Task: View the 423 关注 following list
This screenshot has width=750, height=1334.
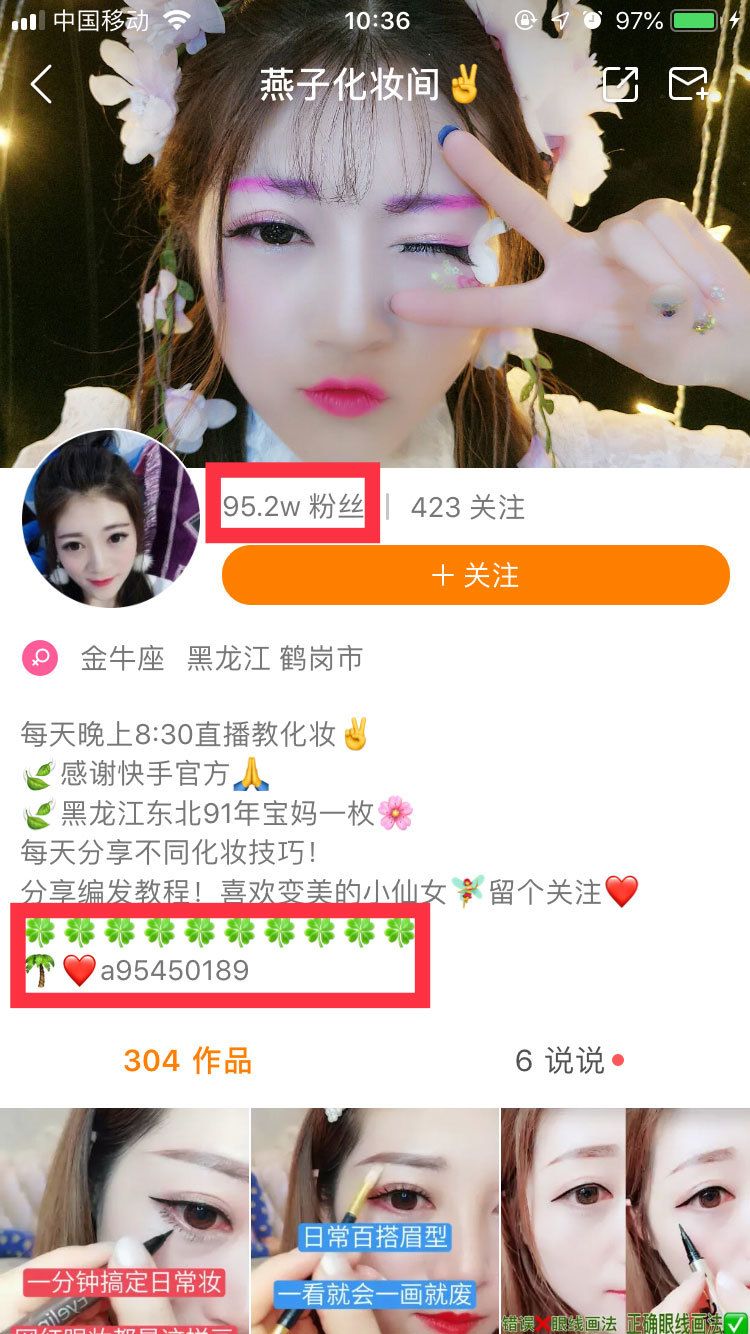Action: click(x=467, y=507)
